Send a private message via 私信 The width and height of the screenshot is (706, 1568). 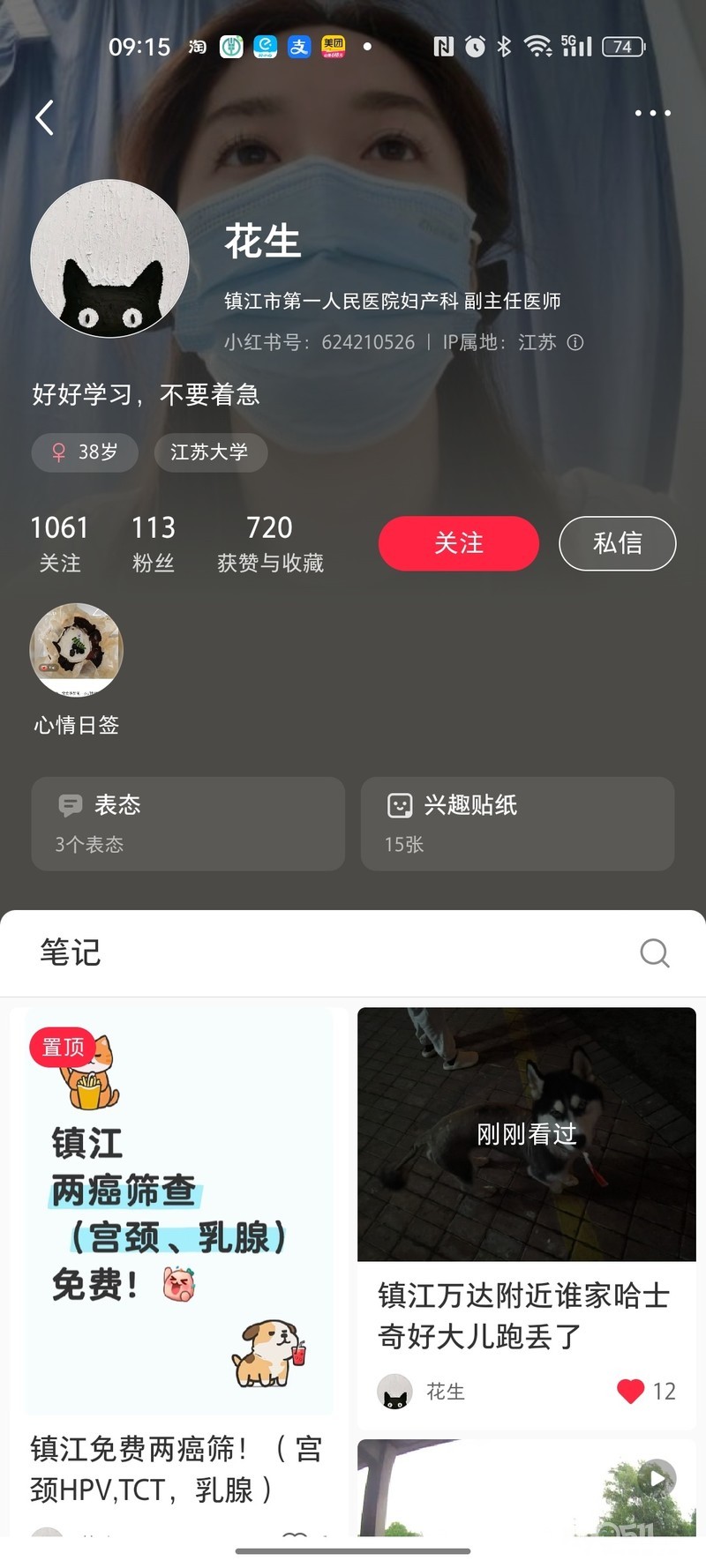point(617,543)
